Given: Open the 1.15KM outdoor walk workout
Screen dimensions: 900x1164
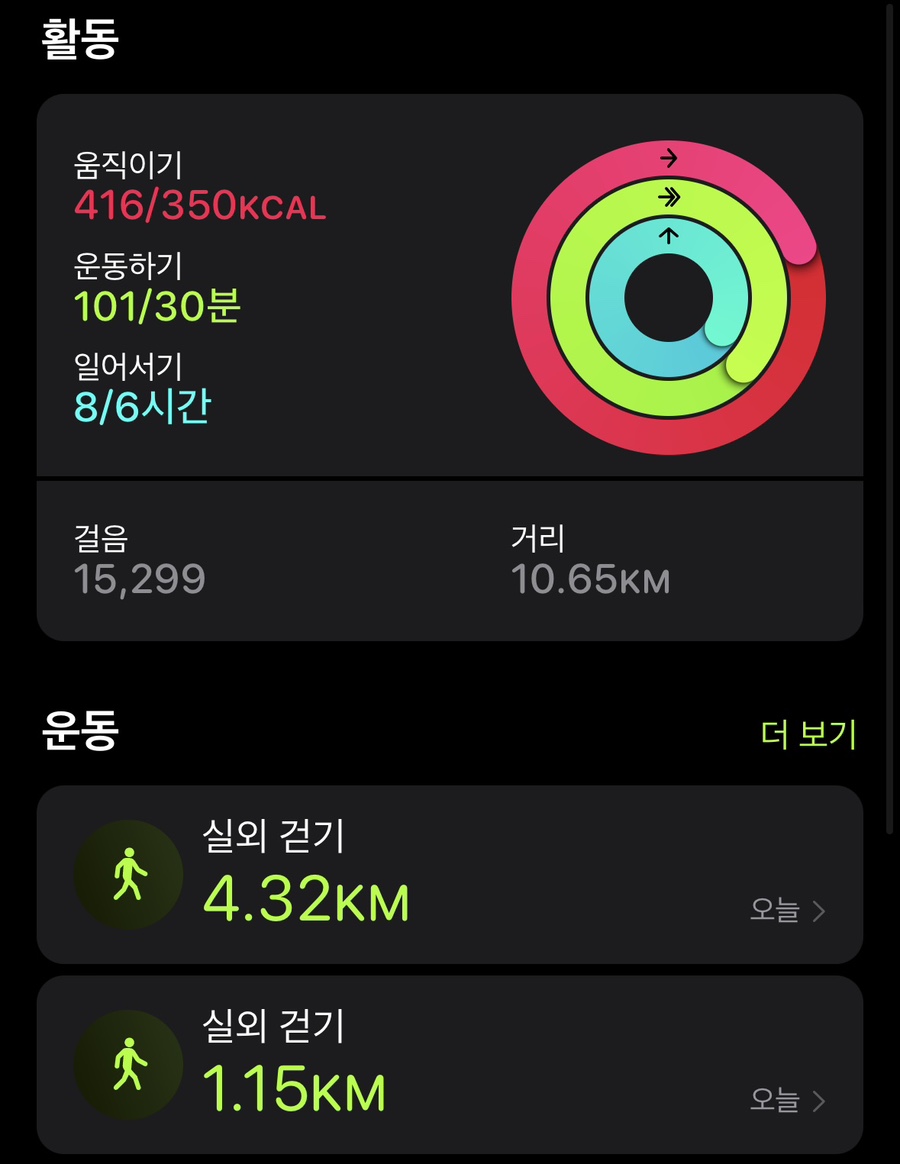Looking at the screenshot, I should click(450, 1064).
